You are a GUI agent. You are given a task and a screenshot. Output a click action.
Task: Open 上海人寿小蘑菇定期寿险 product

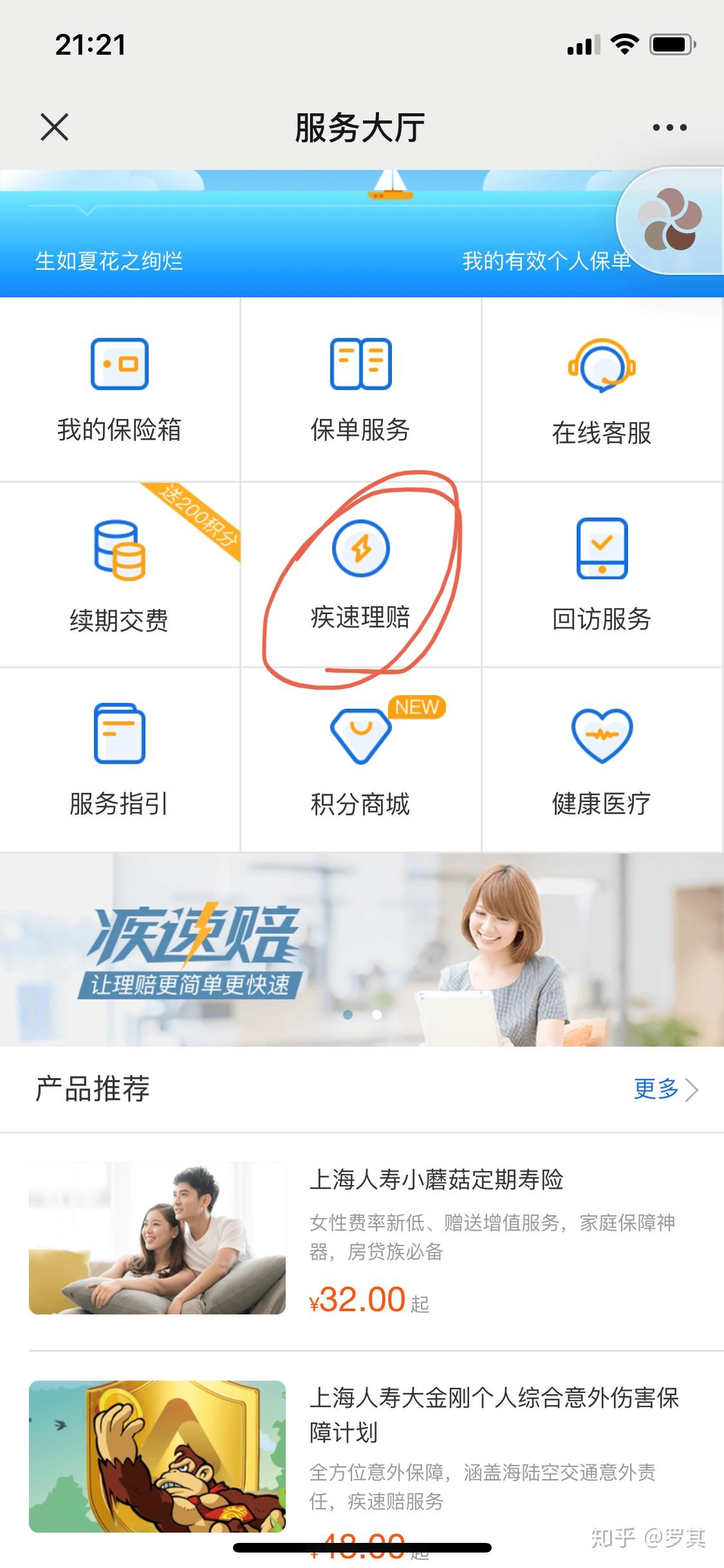point(436,1179)
